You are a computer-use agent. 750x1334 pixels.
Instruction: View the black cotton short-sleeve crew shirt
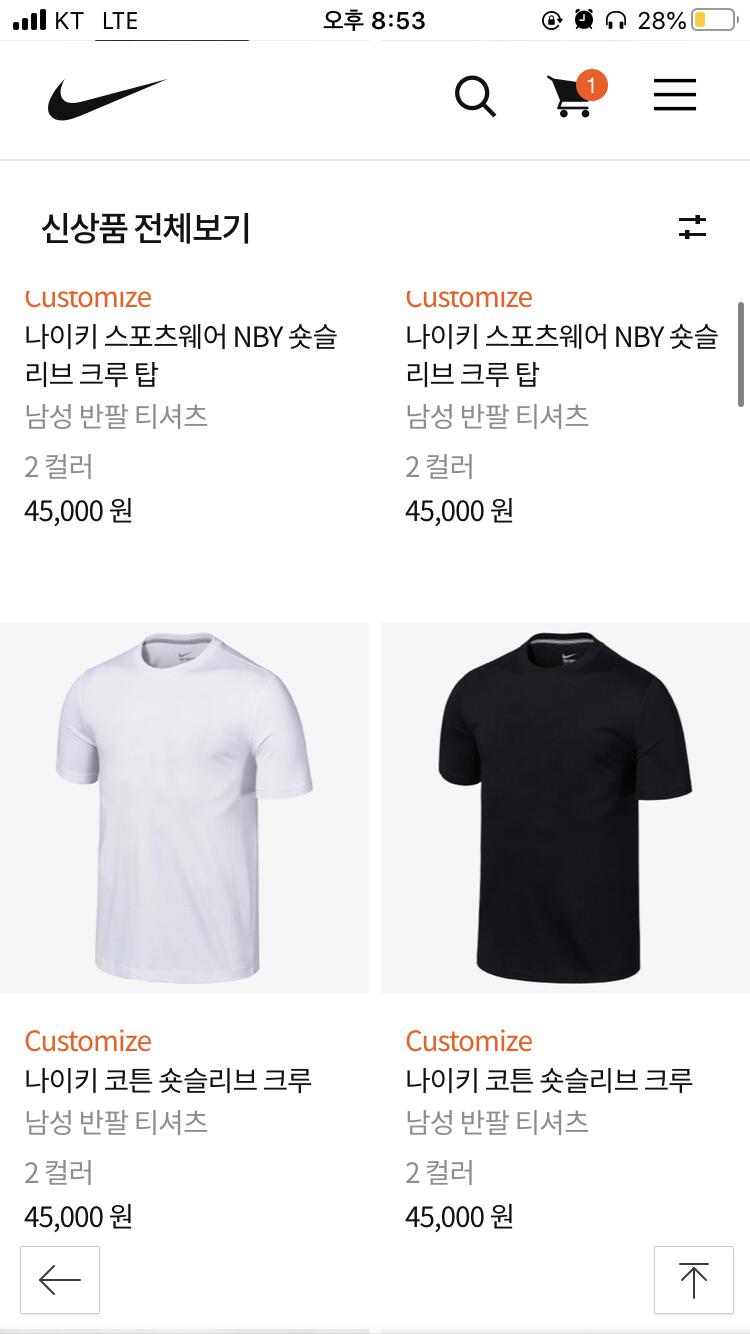coord(565,808)
